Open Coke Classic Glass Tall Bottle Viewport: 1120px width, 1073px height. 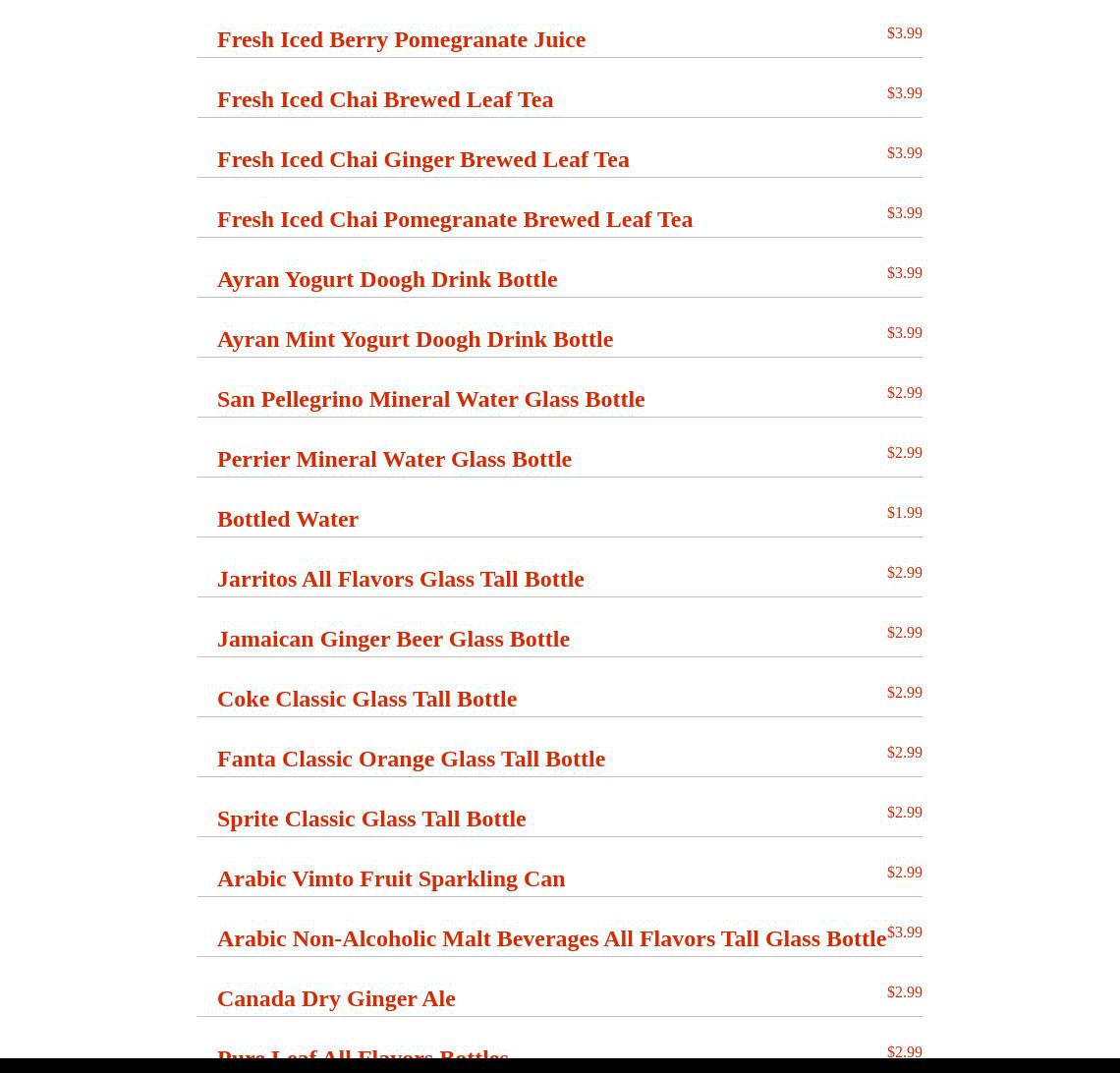(366, 700)
